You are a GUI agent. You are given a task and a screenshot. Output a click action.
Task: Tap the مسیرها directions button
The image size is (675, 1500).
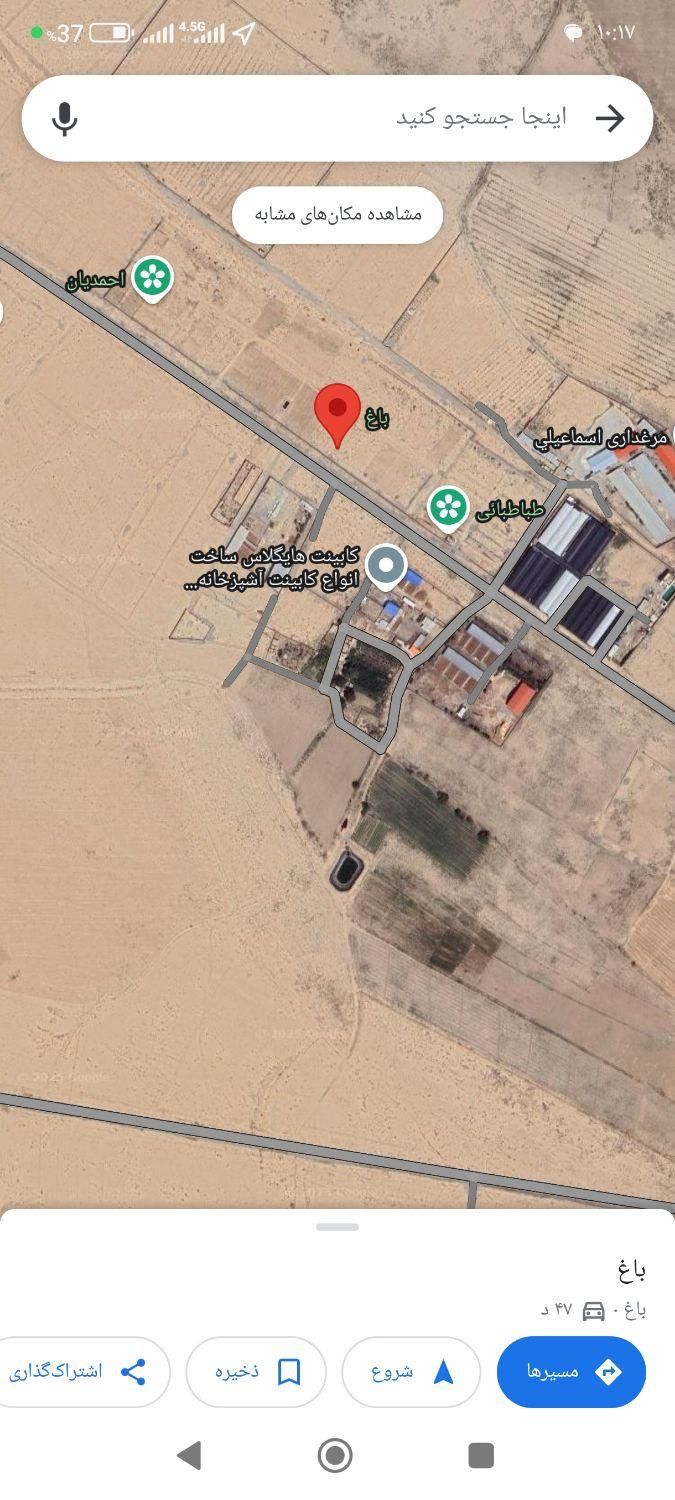(x=571, y=1372)
